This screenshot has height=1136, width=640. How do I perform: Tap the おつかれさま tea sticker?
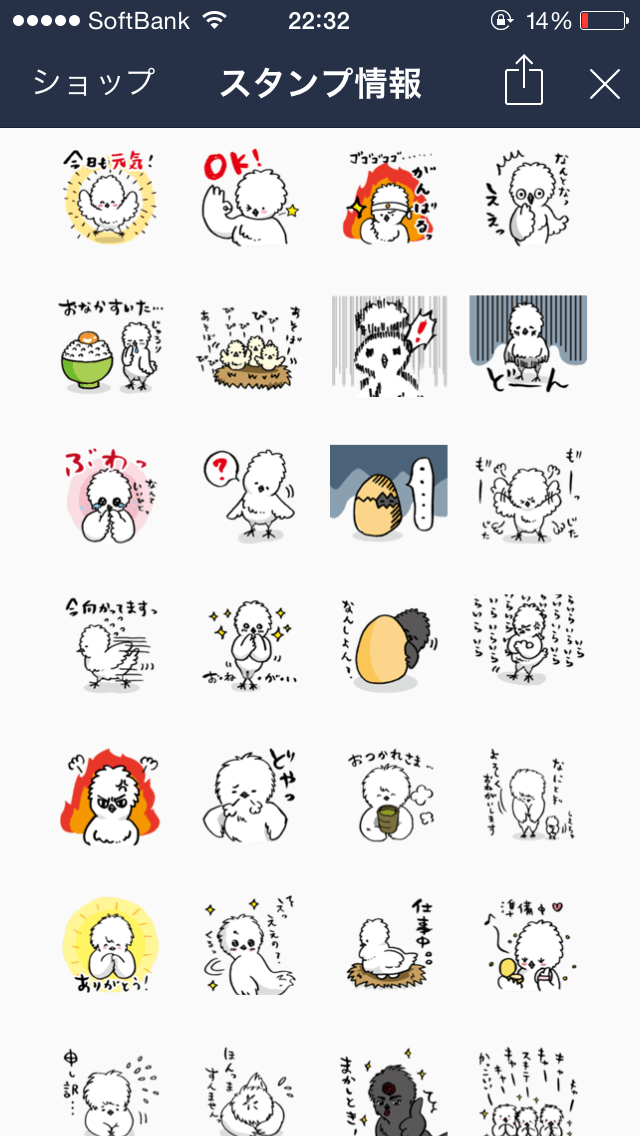click(388, 795)
